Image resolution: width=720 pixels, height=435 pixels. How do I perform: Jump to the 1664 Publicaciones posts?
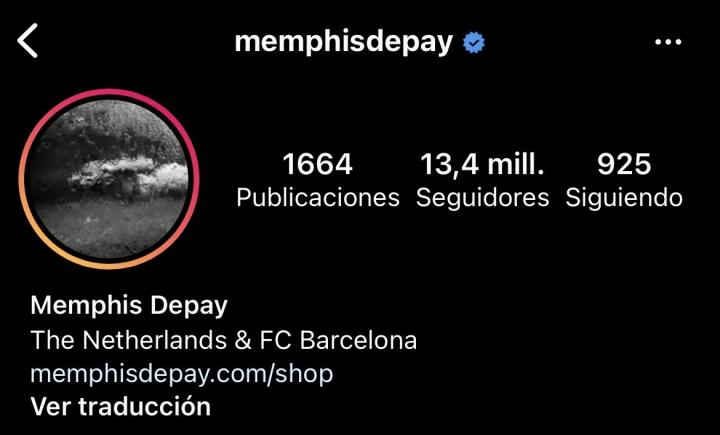pyautogui.click(x=317, y=179)
